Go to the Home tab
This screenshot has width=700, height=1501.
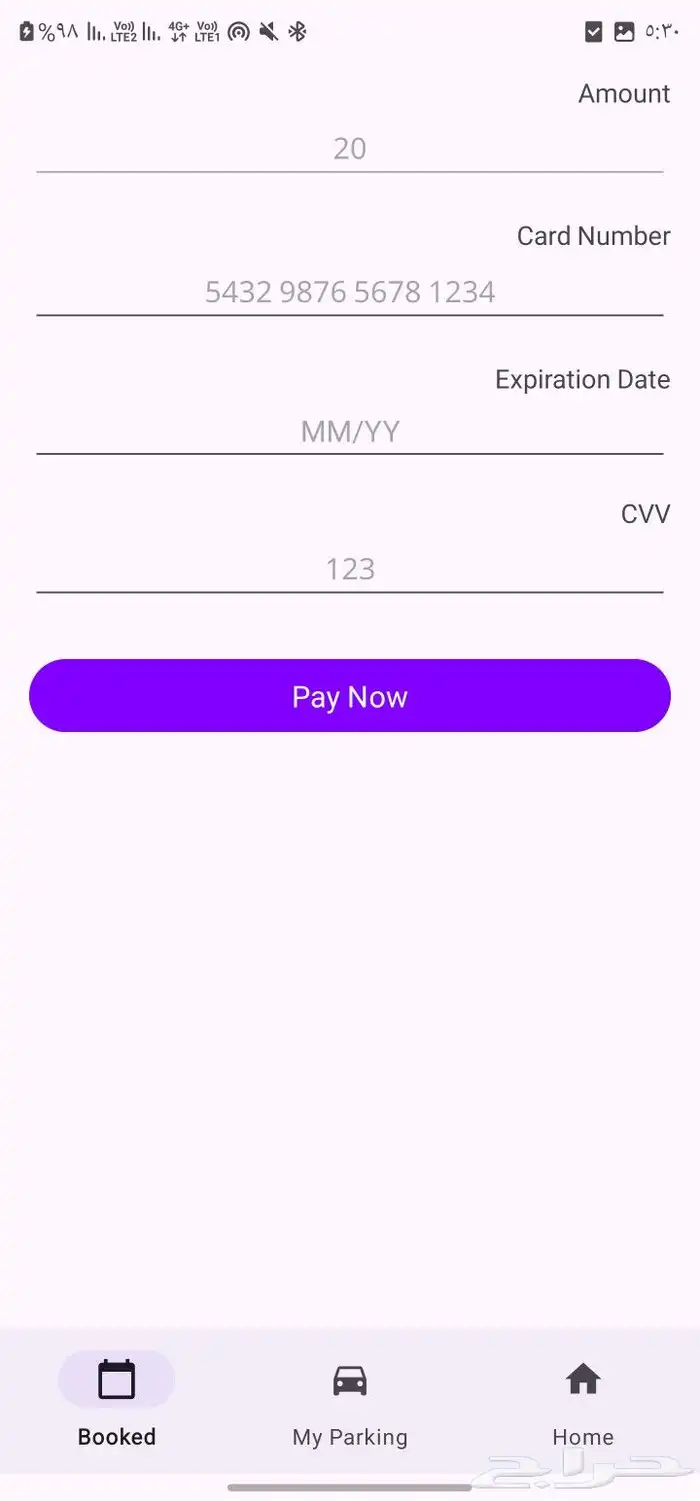tap(583, 1398)
